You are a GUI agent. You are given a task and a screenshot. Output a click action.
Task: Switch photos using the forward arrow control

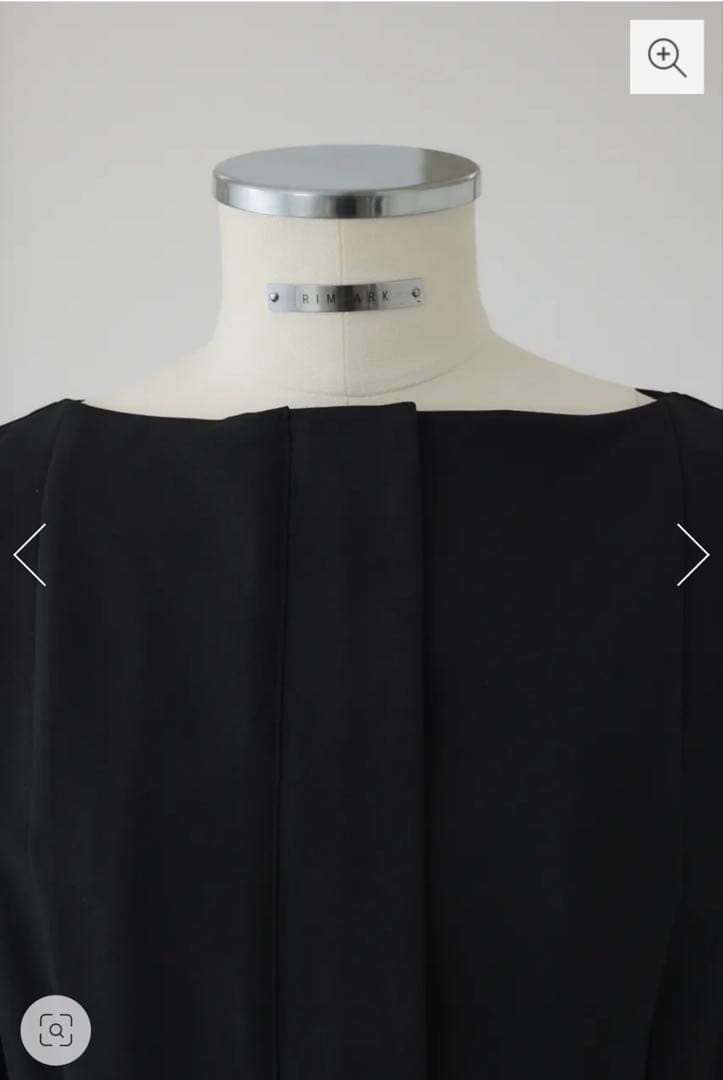tap(694, 556)
